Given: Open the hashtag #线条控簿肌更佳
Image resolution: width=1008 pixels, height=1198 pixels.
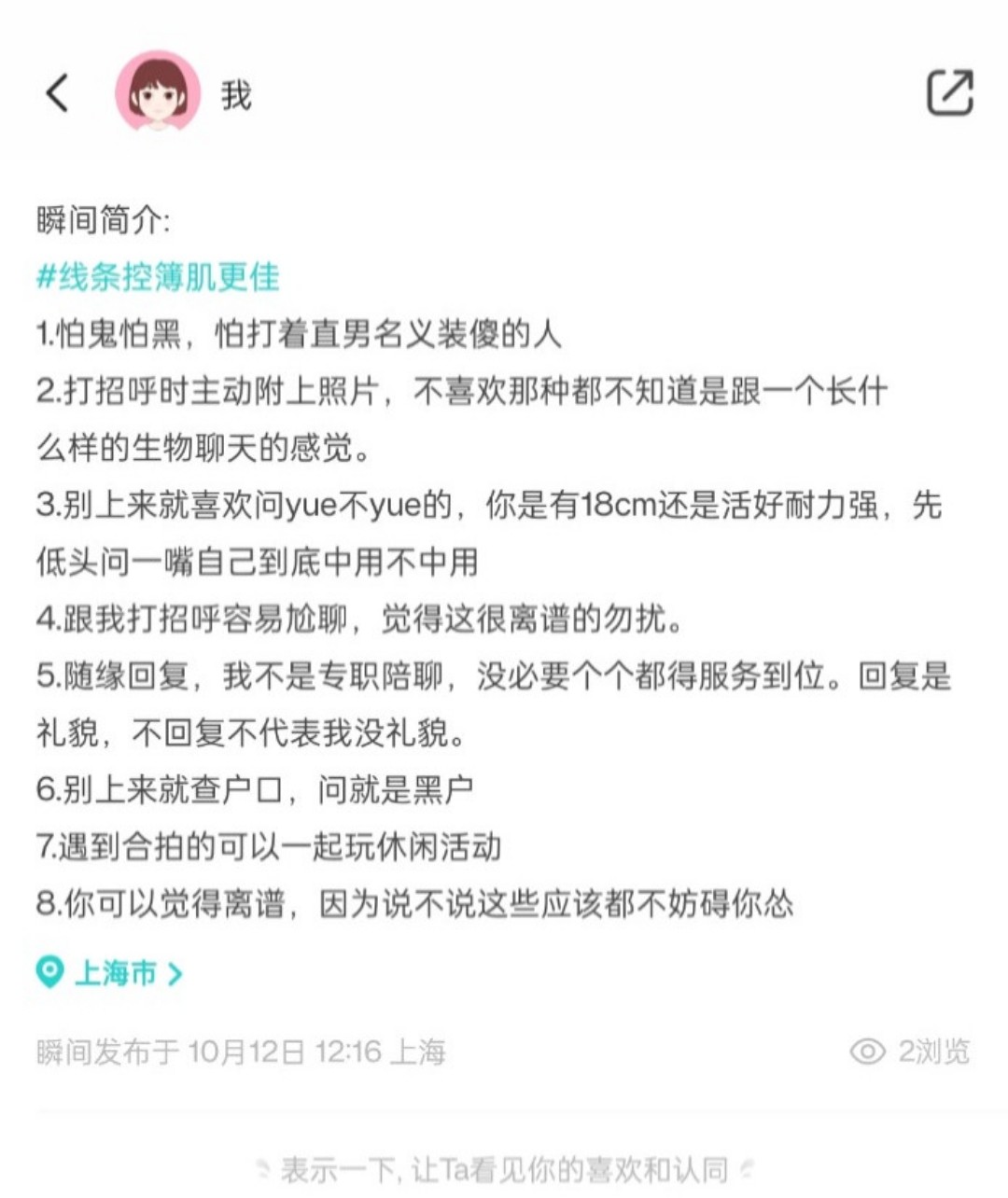Looking at the screenshot, I should [158, 276].
